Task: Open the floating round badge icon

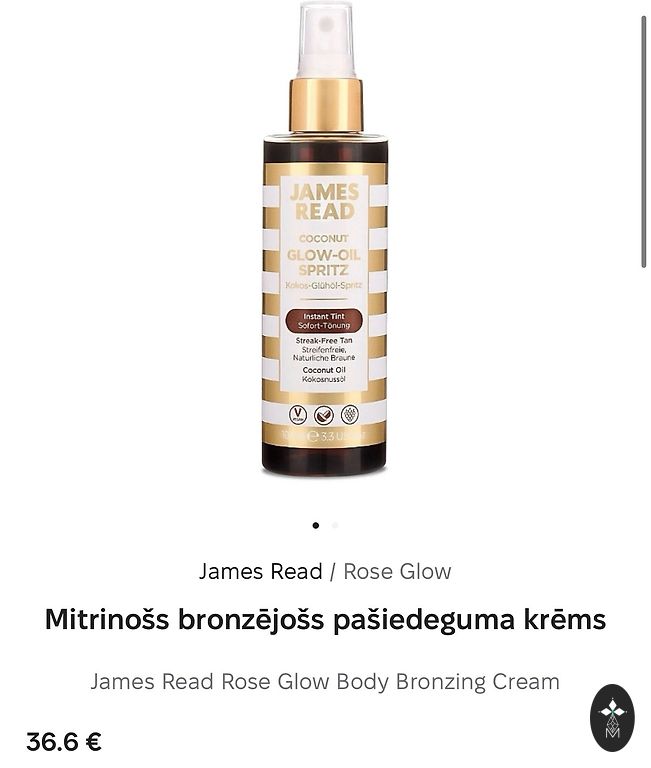Action: coord(612,717)
